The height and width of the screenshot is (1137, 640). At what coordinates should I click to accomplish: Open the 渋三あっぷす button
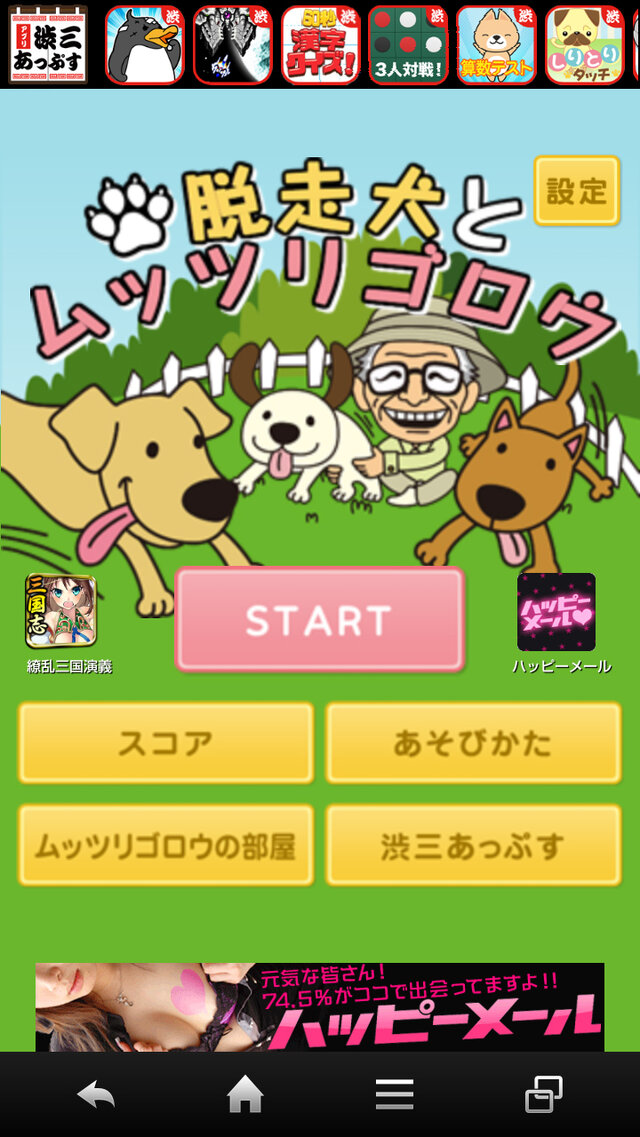473,846
